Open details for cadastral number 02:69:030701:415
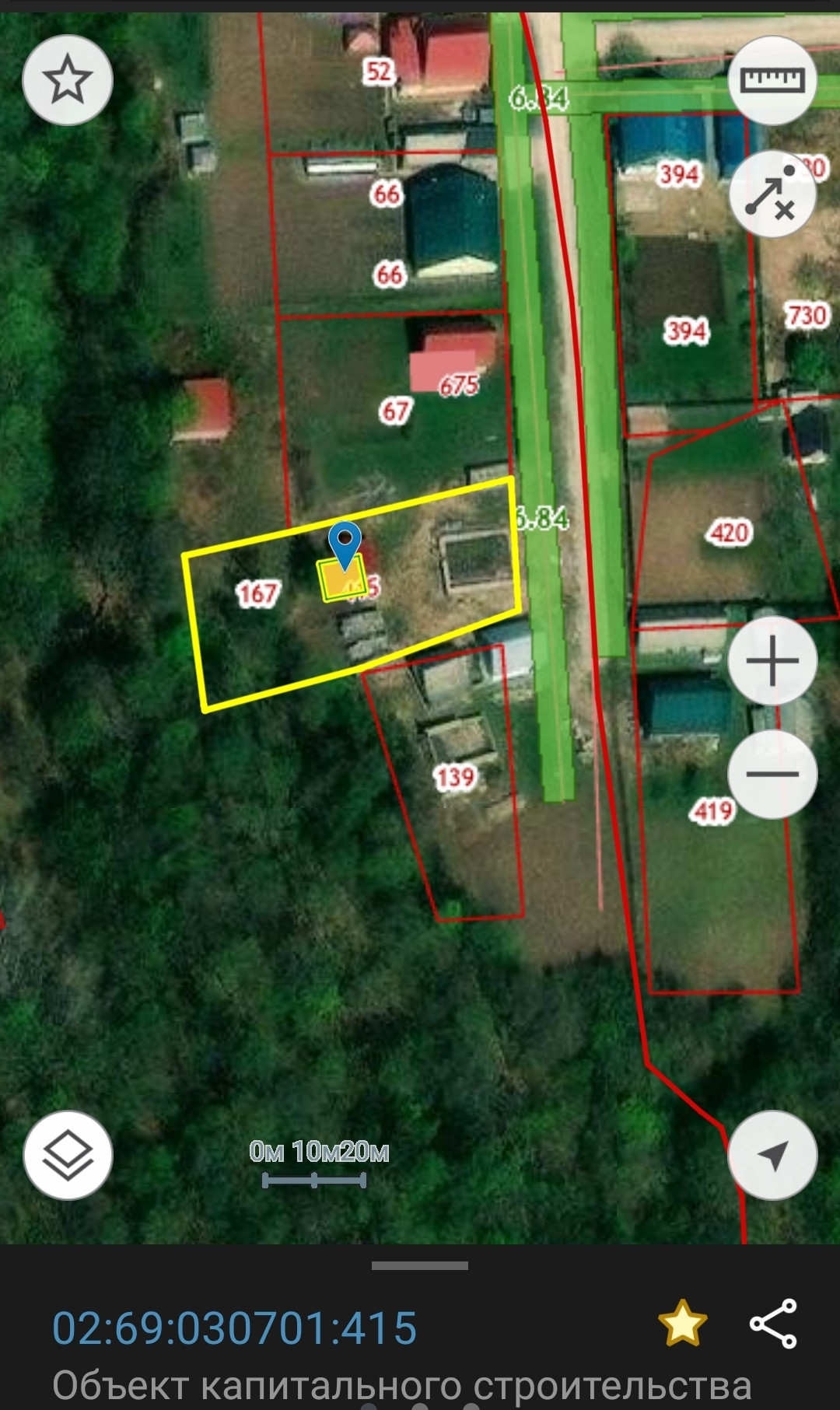 [234, 1328]
